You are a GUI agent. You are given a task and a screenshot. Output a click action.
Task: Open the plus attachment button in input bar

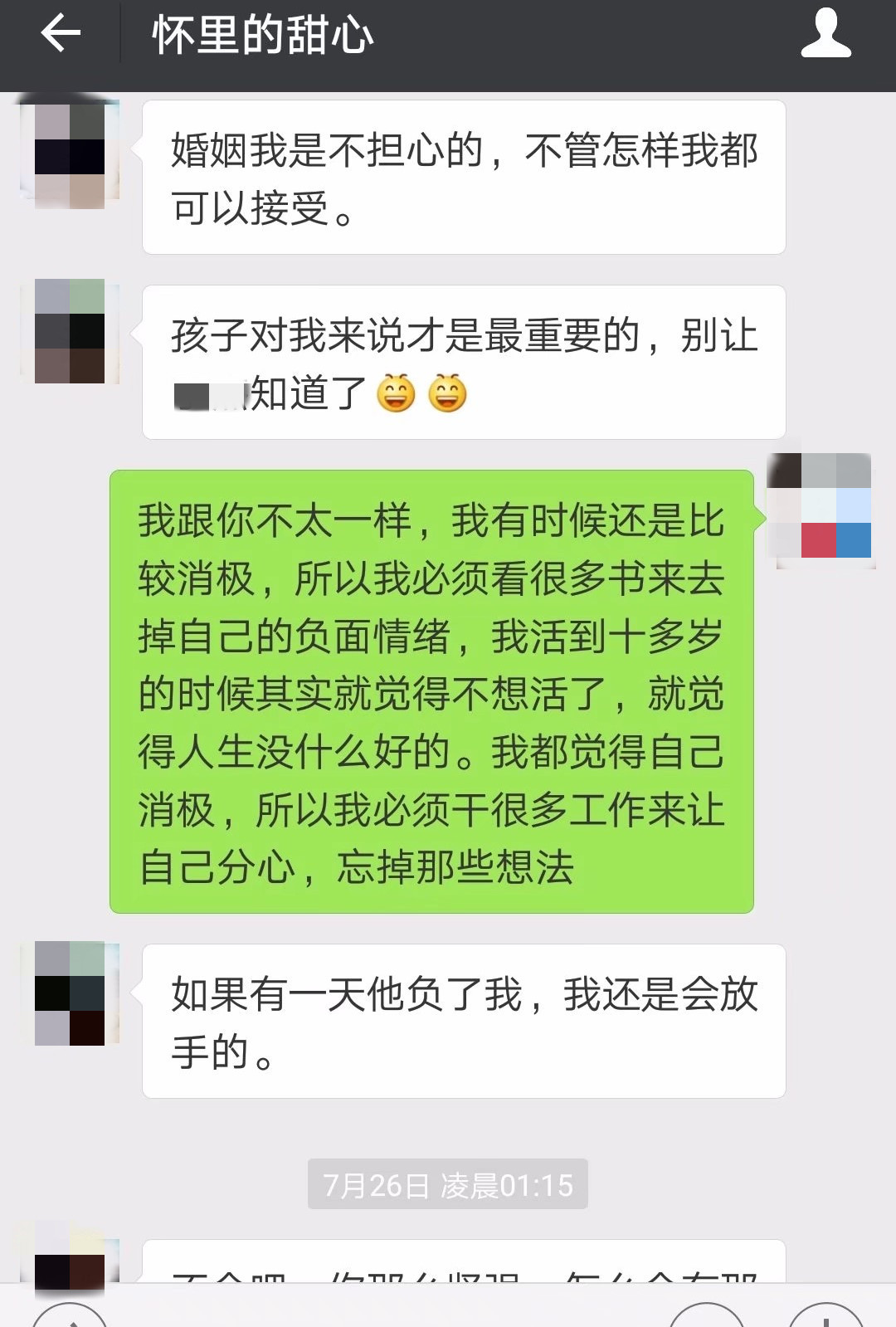click(x=825, y=1316)
